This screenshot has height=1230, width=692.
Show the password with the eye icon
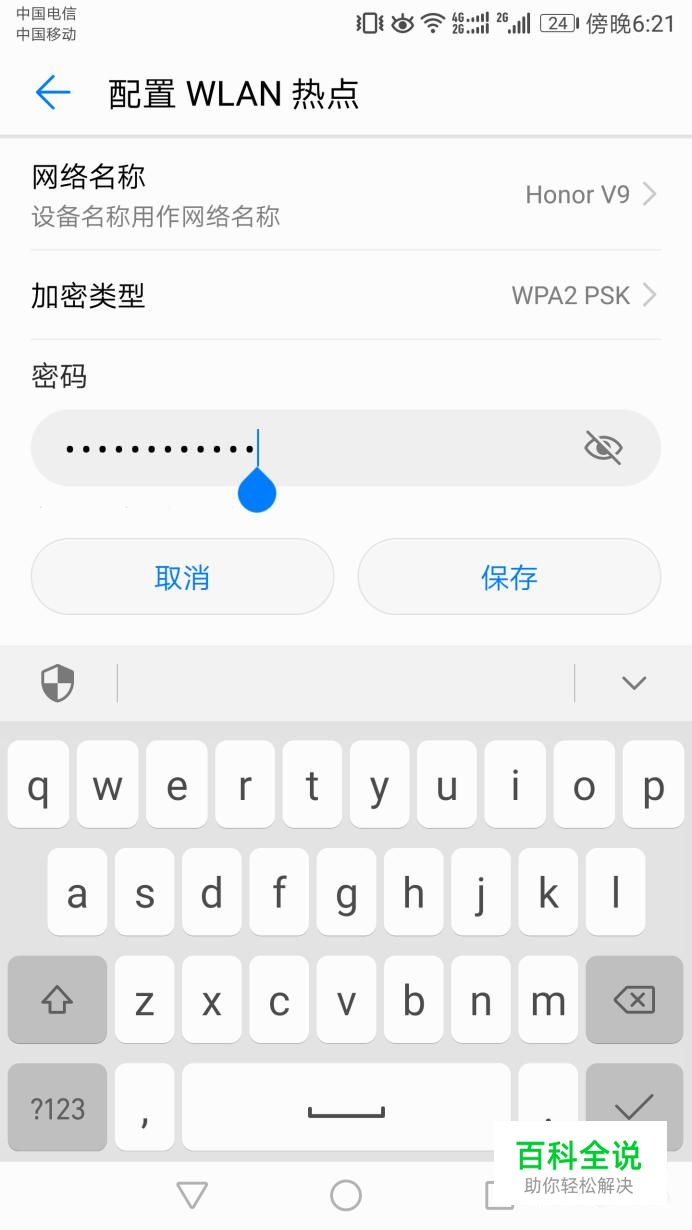pyautogui.click(x=603, y=448)
